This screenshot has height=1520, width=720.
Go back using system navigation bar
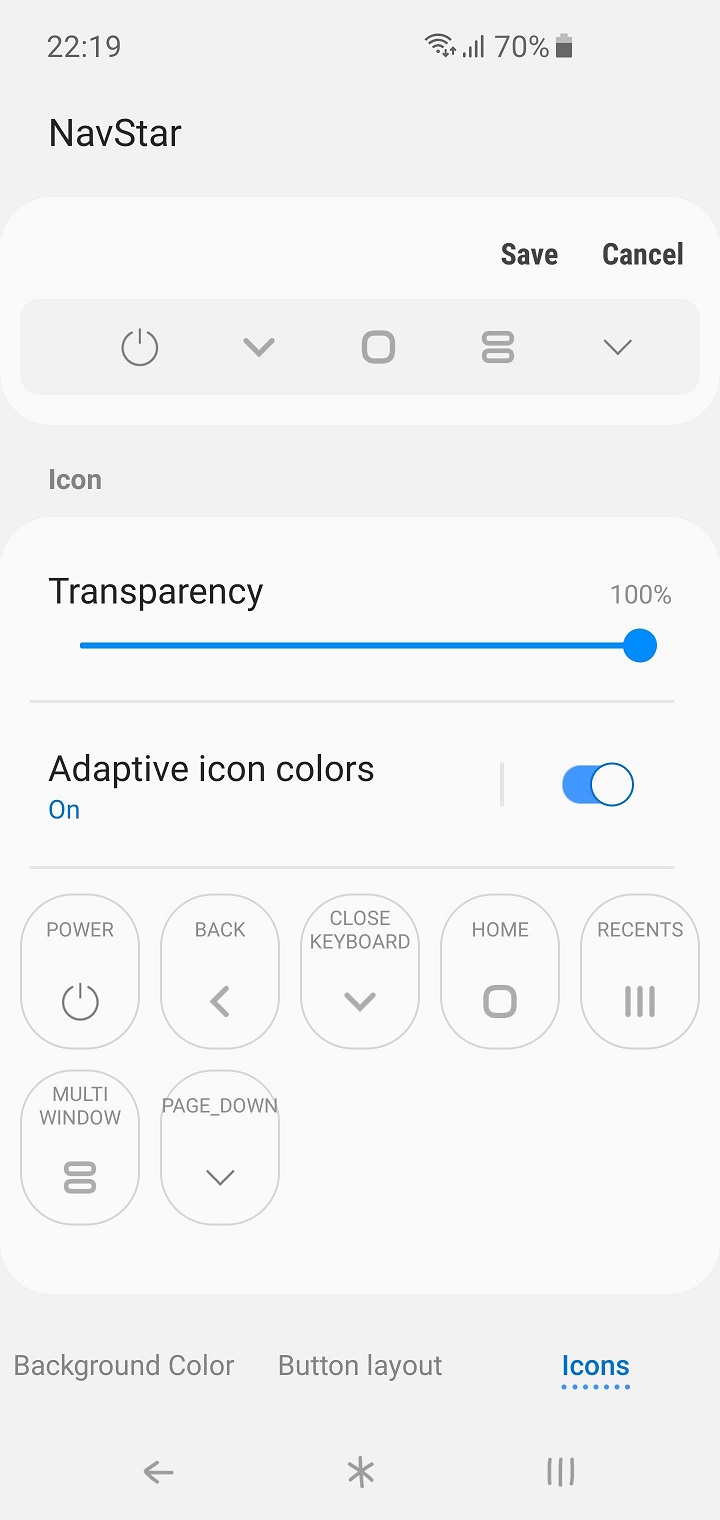click(x=158, y=1471)
